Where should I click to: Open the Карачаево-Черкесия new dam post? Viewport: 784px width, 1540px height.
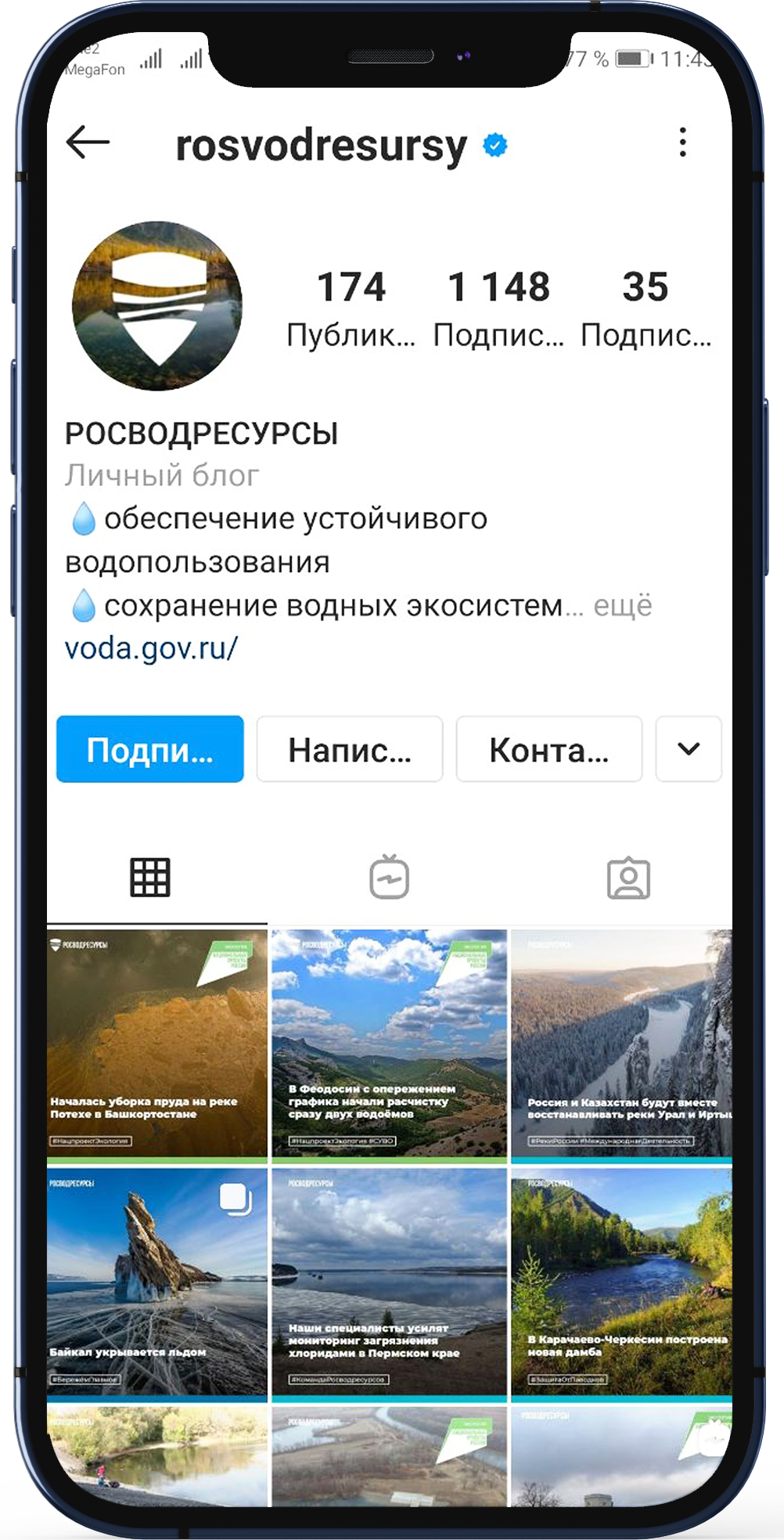[621, 1282]
